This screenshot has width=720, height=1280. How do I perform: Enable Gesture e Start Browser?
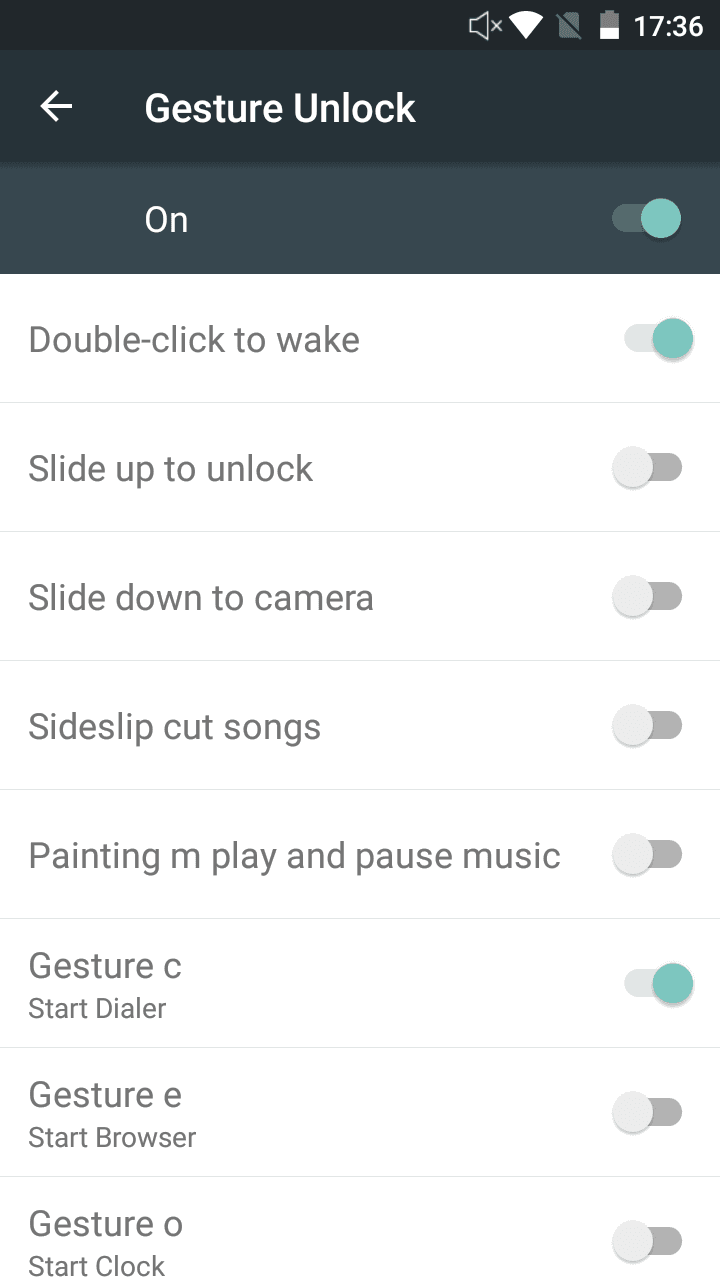click(648, 1113)
